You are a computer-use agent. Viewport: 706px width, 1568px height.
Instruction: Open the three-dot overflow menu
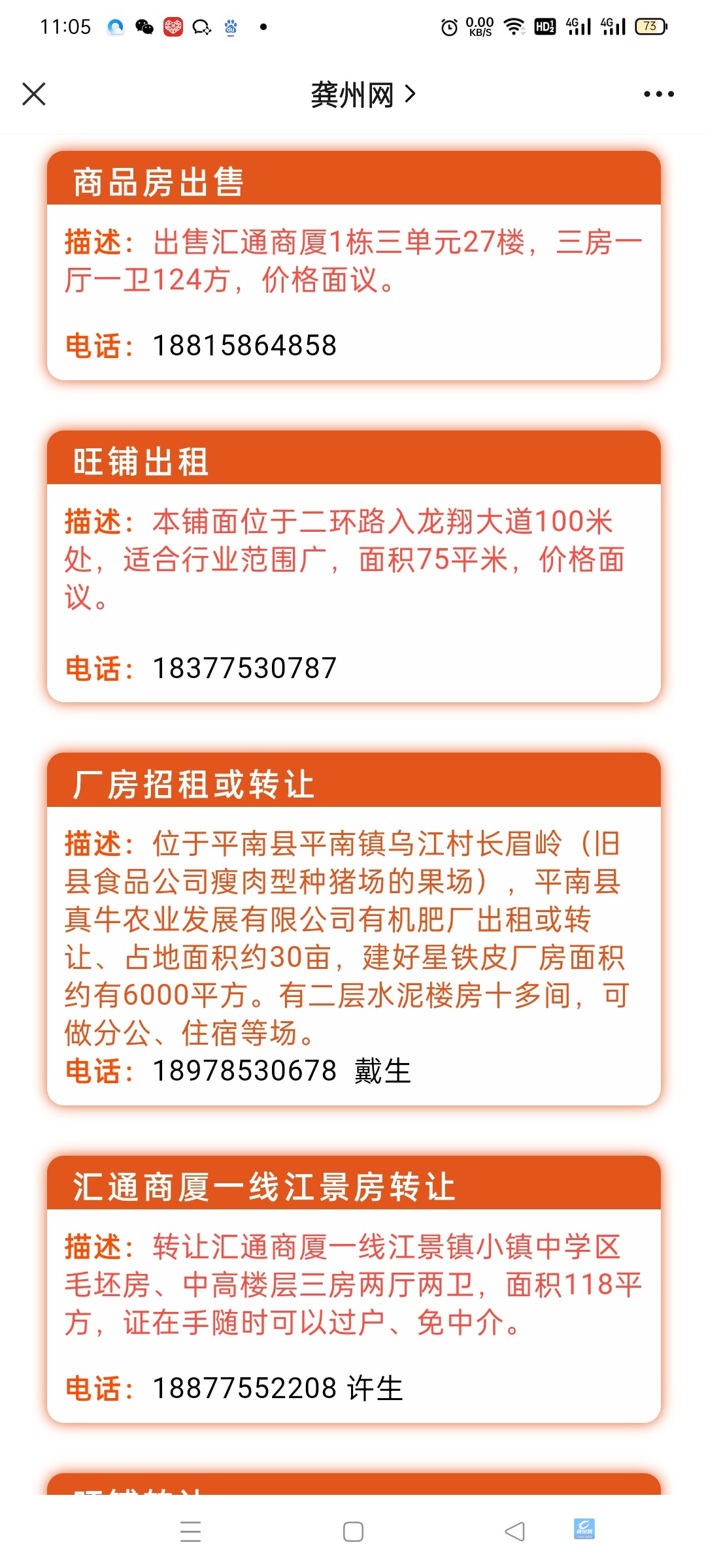pos(658,94)
